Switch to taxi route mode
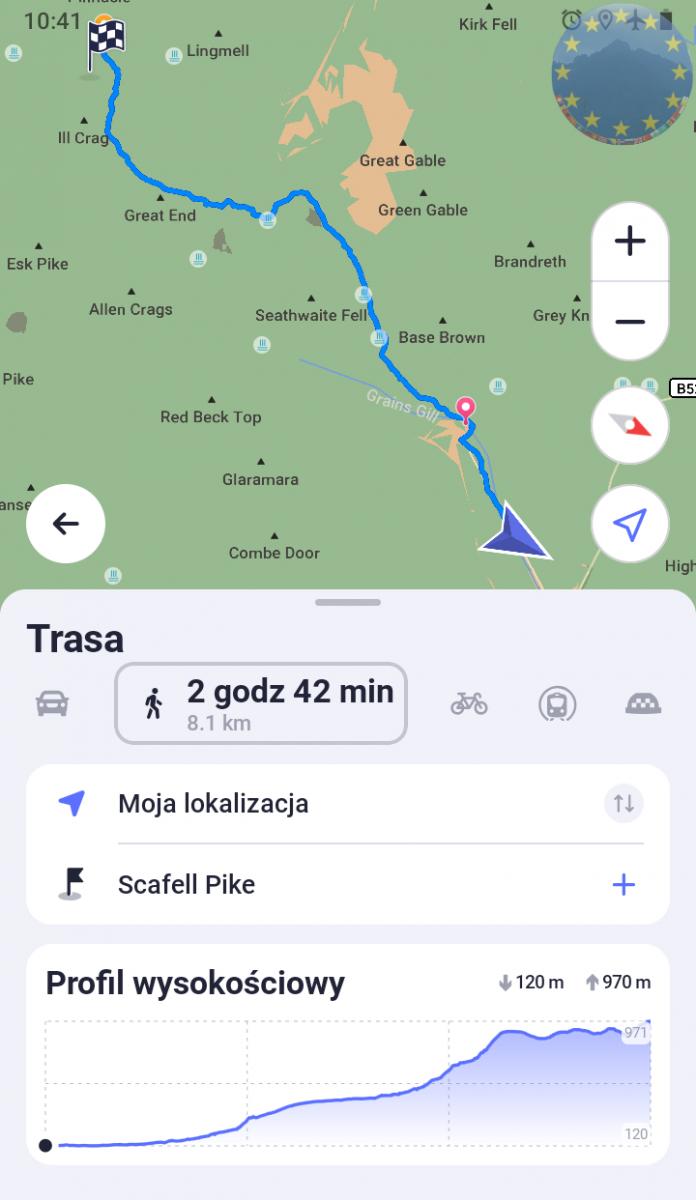 click(643, 704)
